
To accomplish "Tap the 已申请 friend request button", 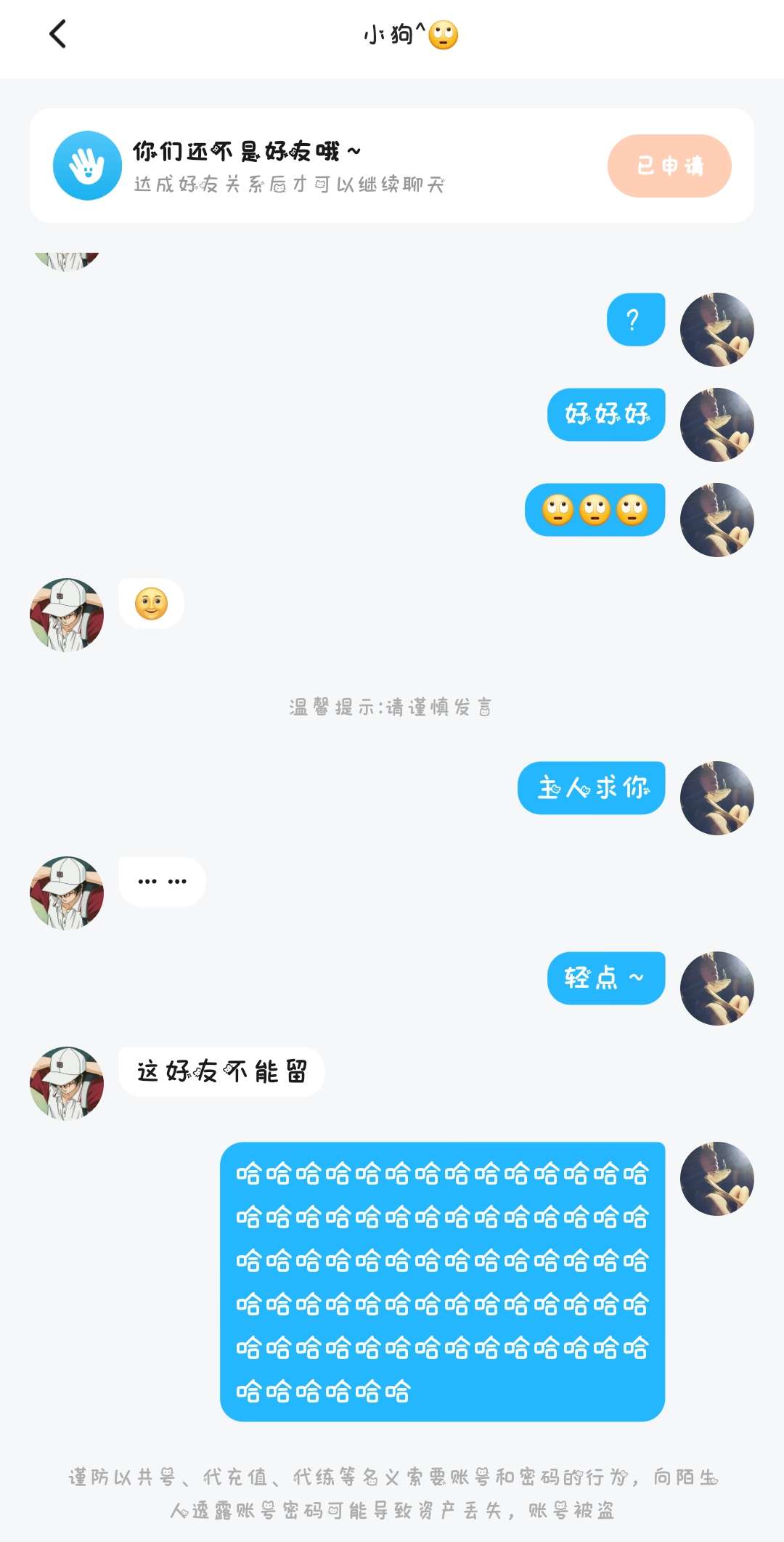I will (669, 166).
